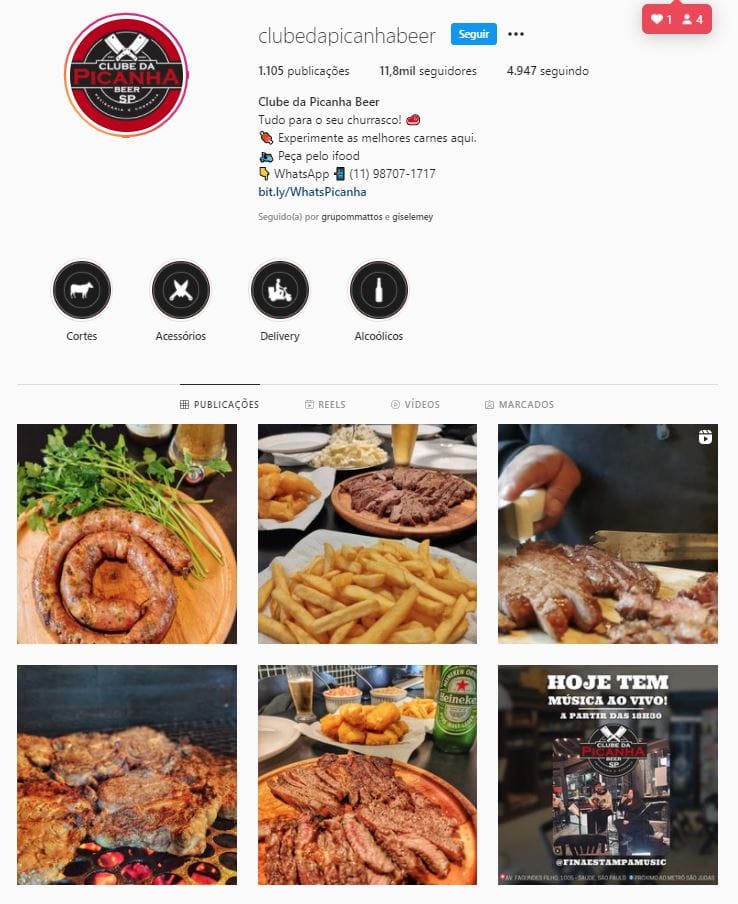The height and width of the screenshot is (904, 738).
Task: Switch to the Marcados tab
Action: coord(519,405)
